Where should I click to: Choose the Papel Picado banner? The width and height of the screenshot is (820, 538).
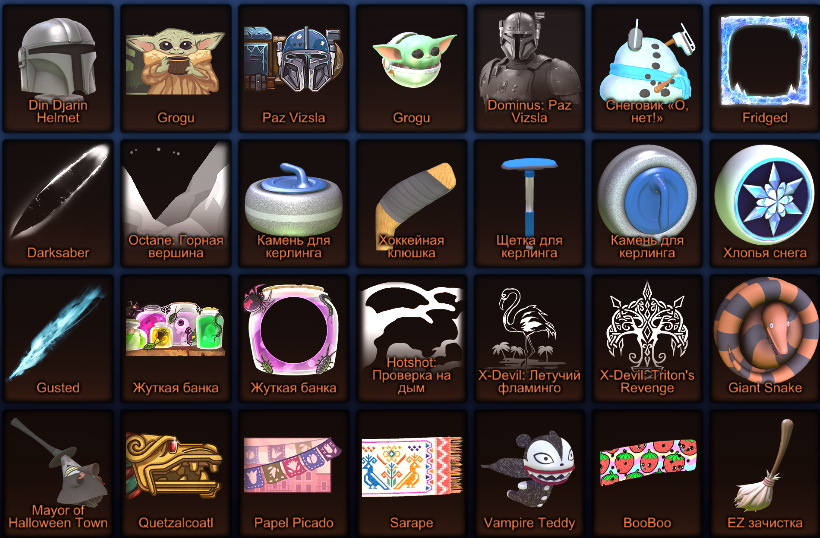[x=294, y=471]
